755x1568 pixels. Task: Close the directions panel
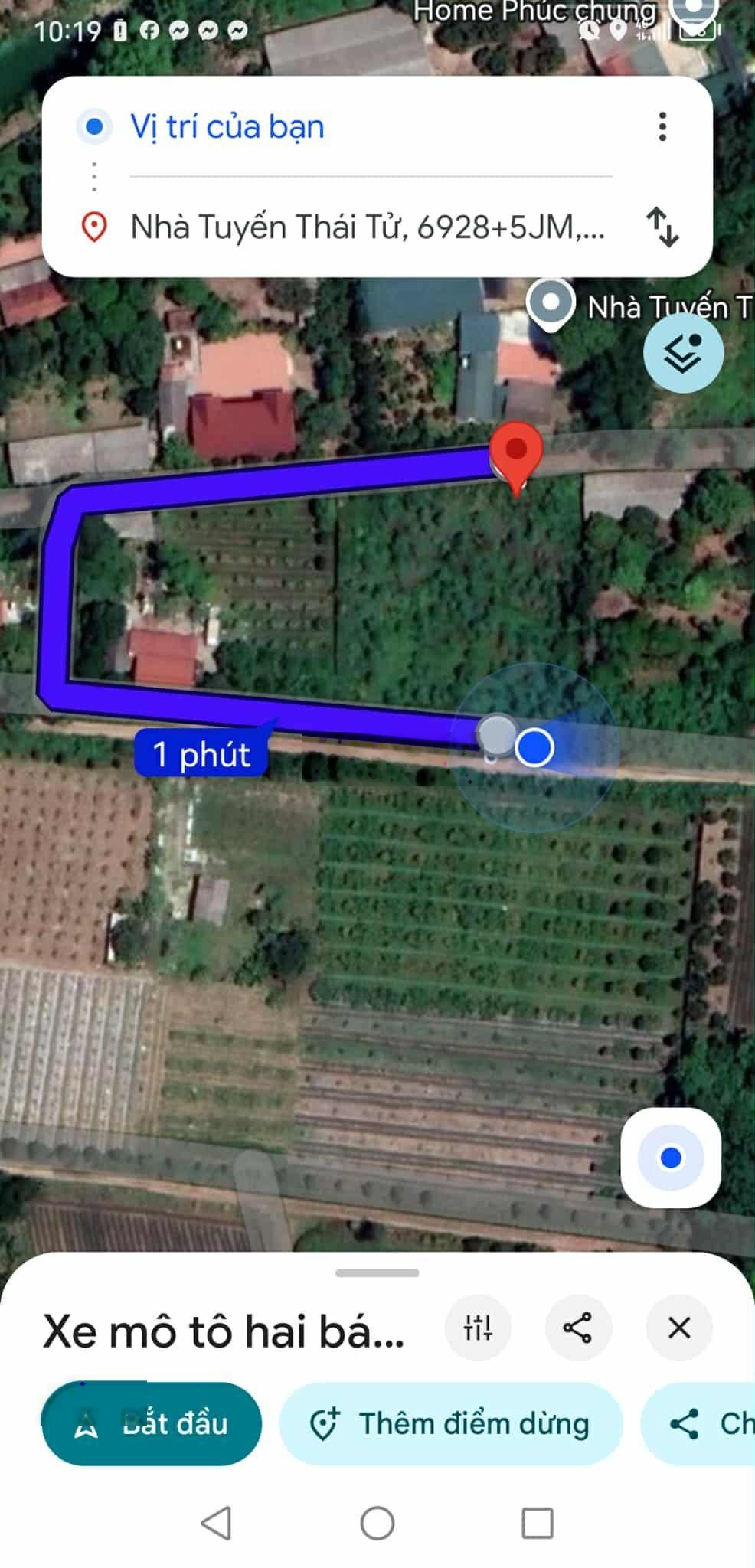(679, 1328)
